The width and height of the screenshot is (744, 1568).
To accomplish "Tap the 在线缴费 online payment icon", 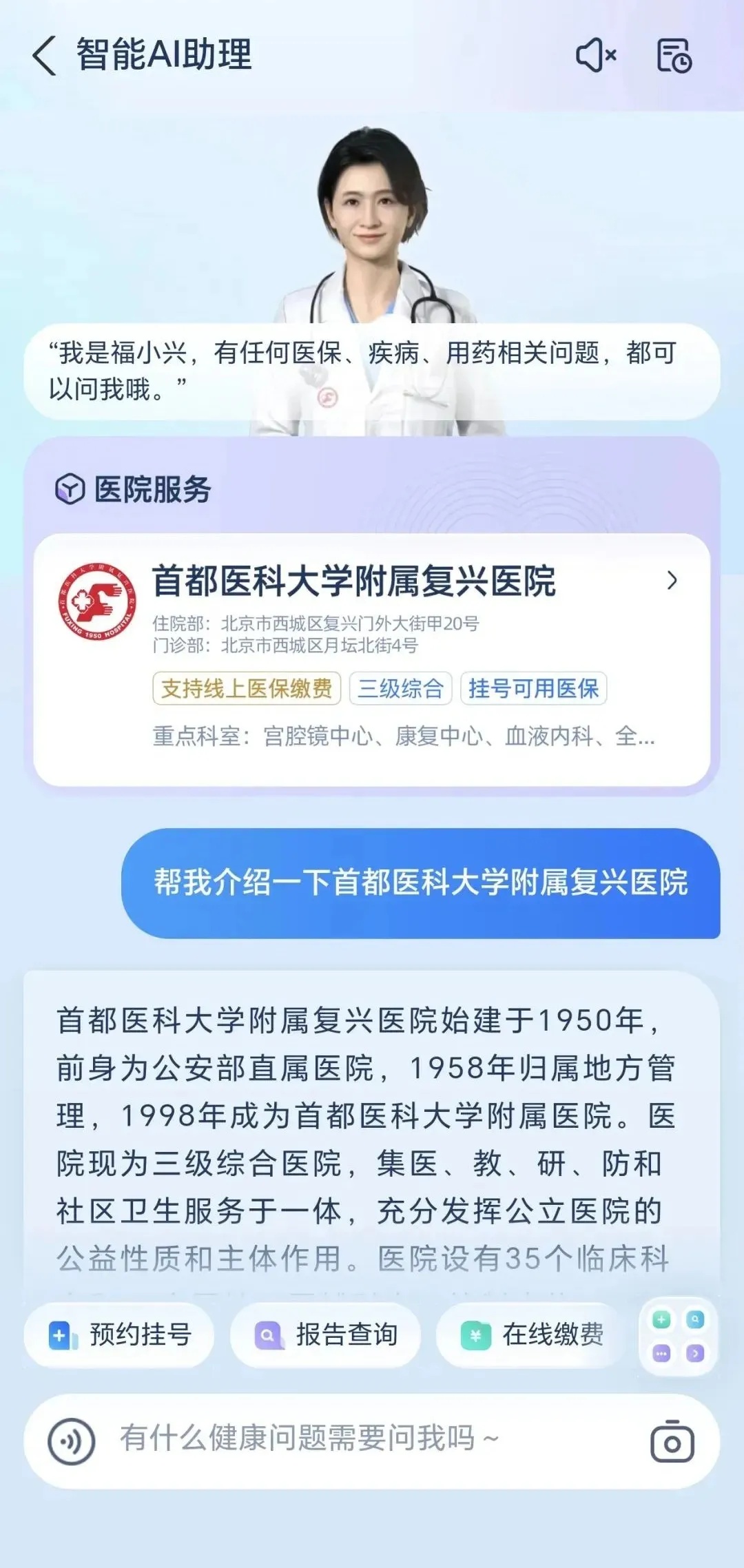I will coord(476,1334).
